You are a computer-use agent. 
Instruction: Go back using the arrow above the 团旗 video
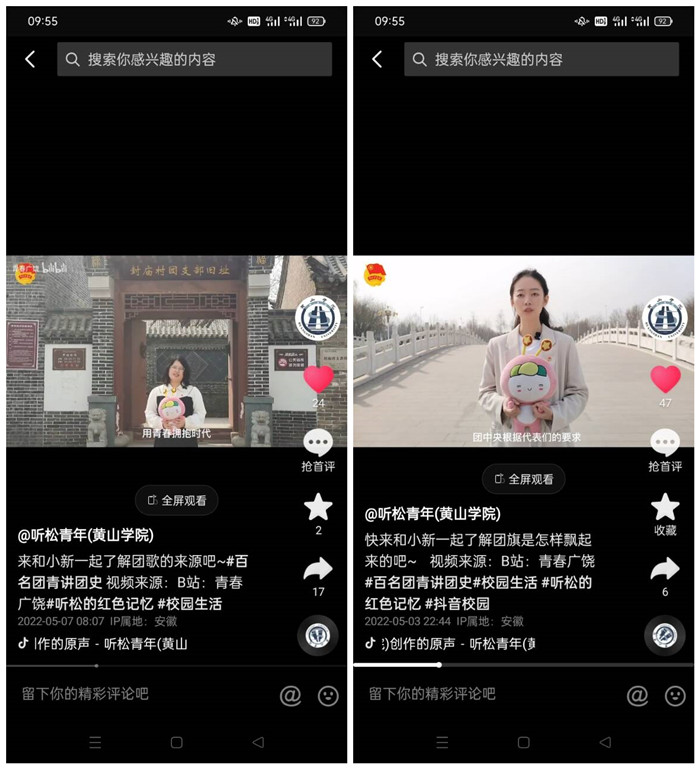(377, 59)
